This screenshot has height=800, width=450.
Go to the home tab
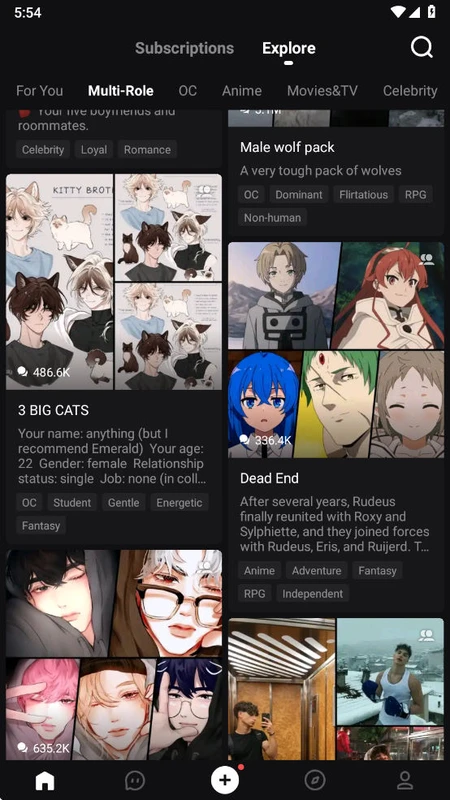(x=45, y=780)
